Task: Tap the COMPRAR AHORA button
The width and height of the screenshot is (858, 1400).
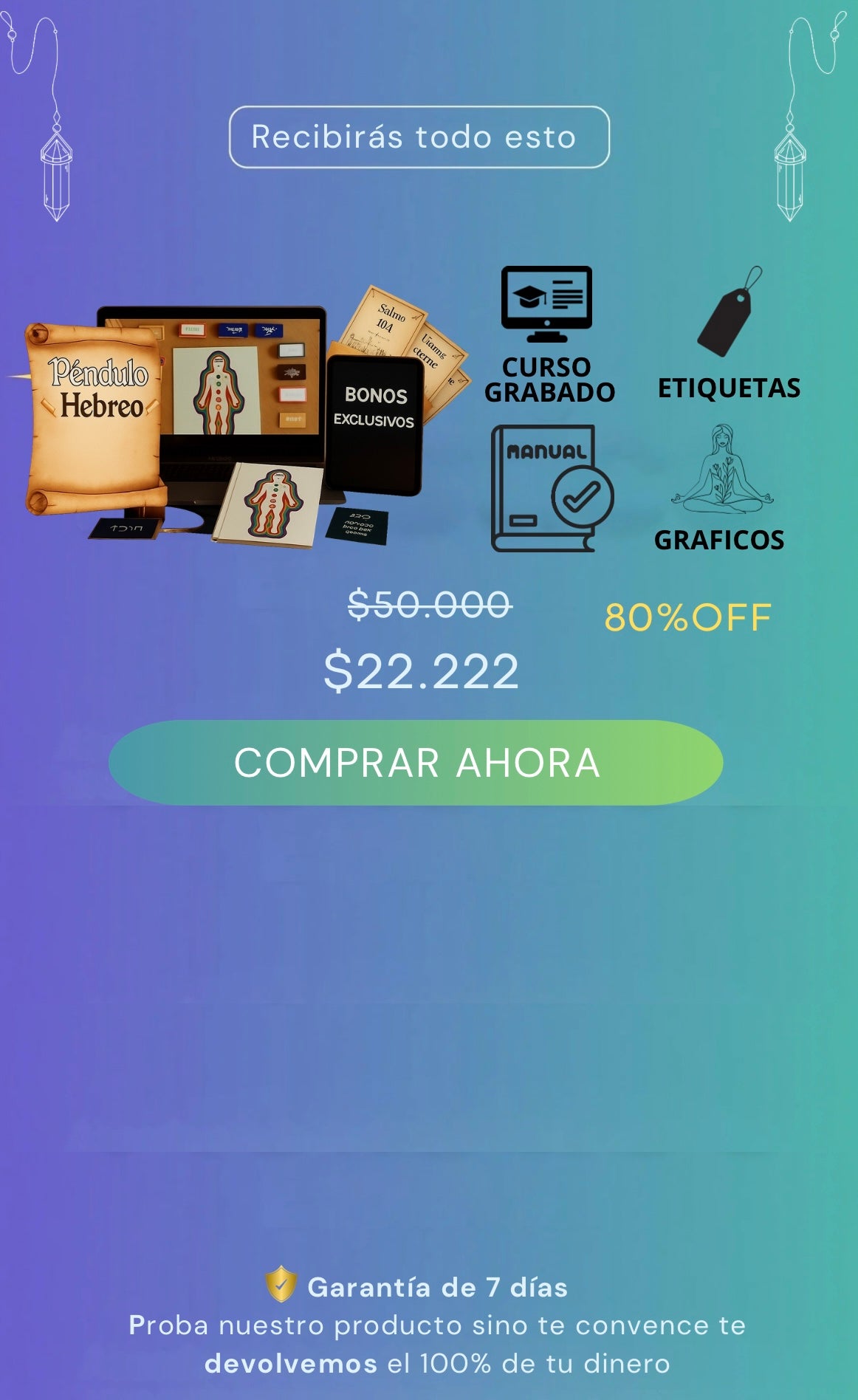Action: click(x=416, y=762)
